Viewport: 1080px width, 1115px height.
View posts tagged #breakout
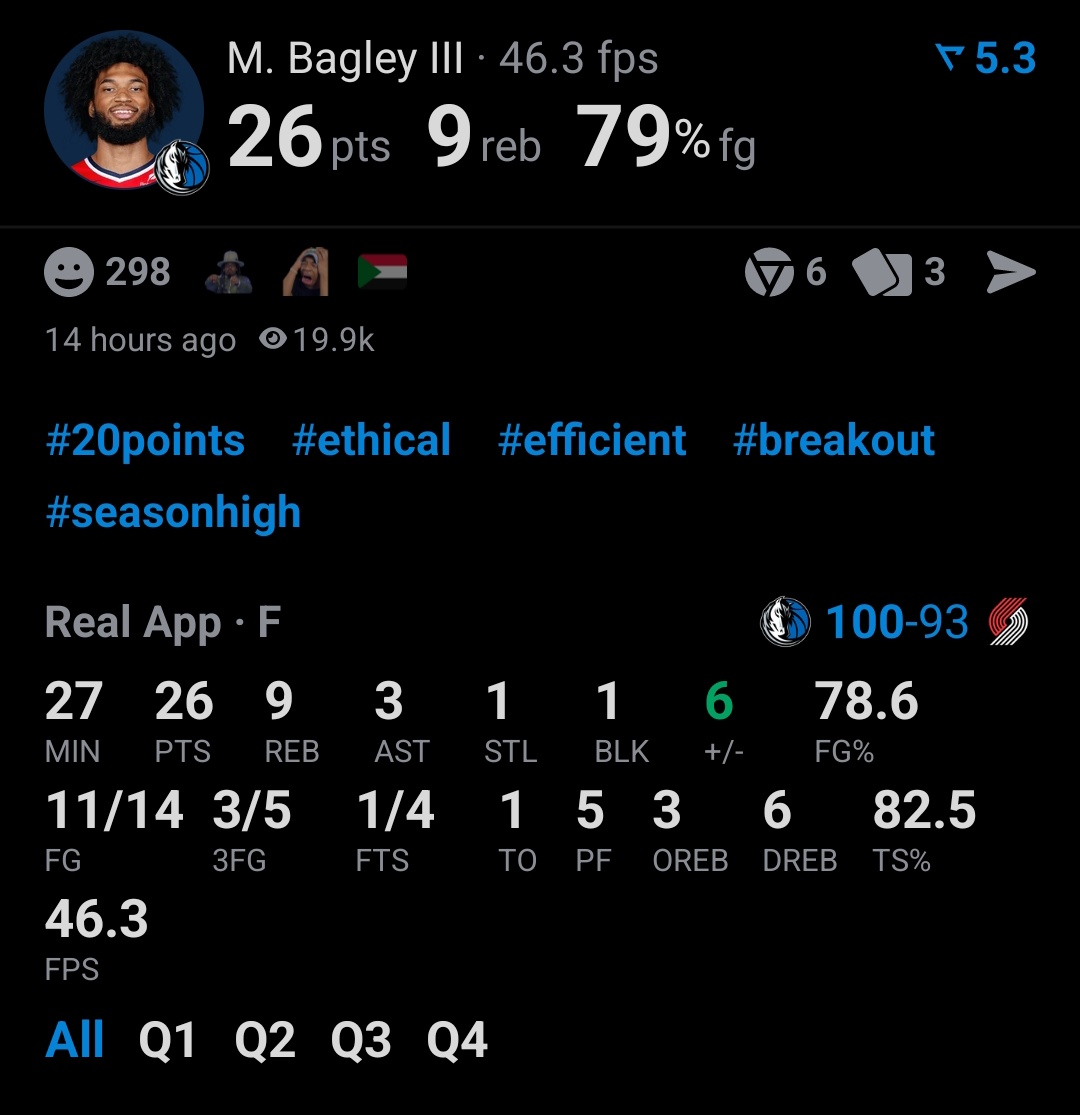tap(834, 440)
